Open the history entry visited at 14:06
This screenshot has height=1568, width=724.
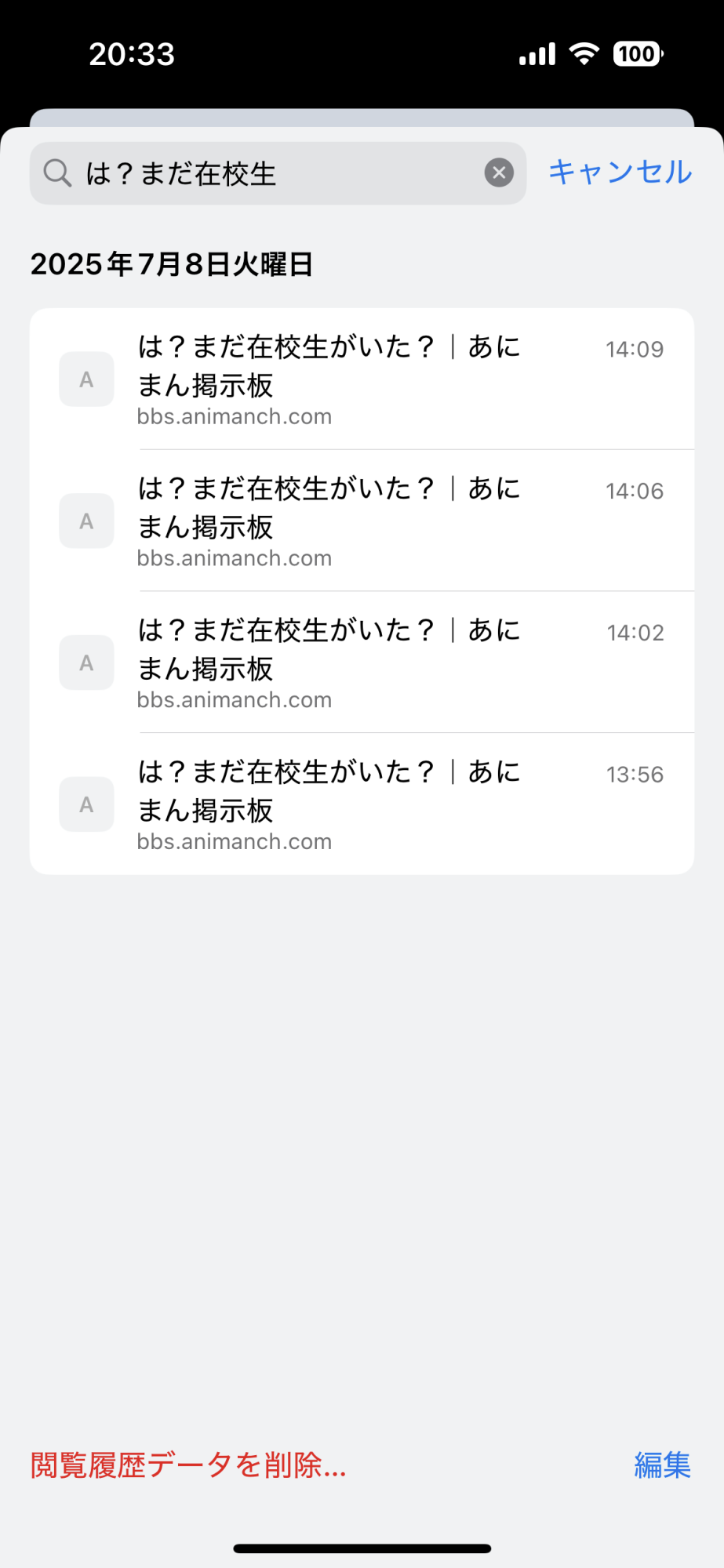pos(361,521)
